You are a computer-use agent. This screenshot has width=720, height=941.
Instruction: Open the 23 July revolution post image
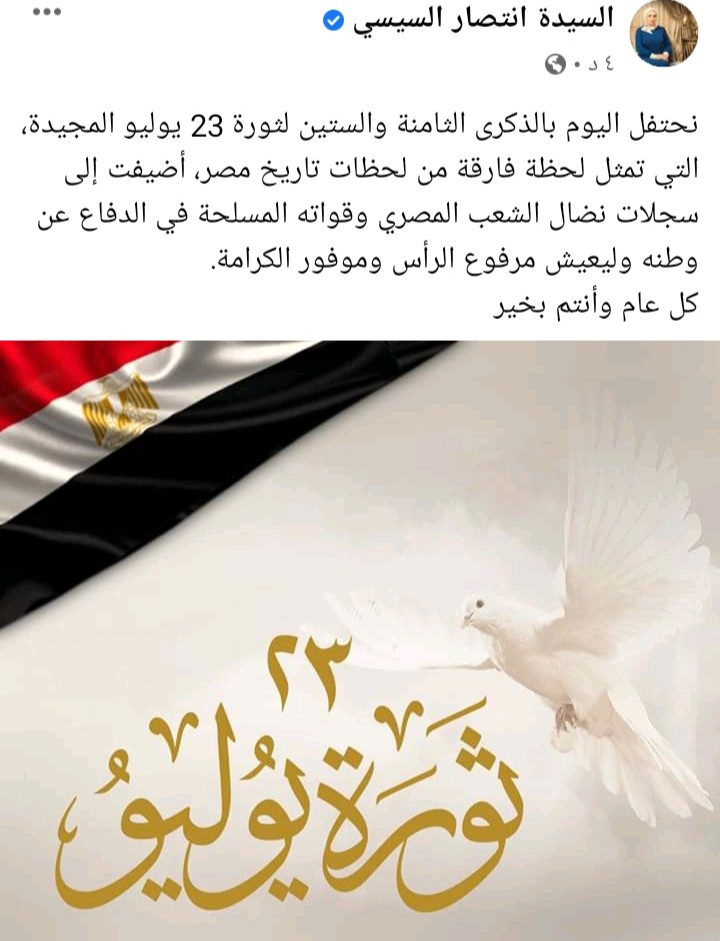pos(360,640)
